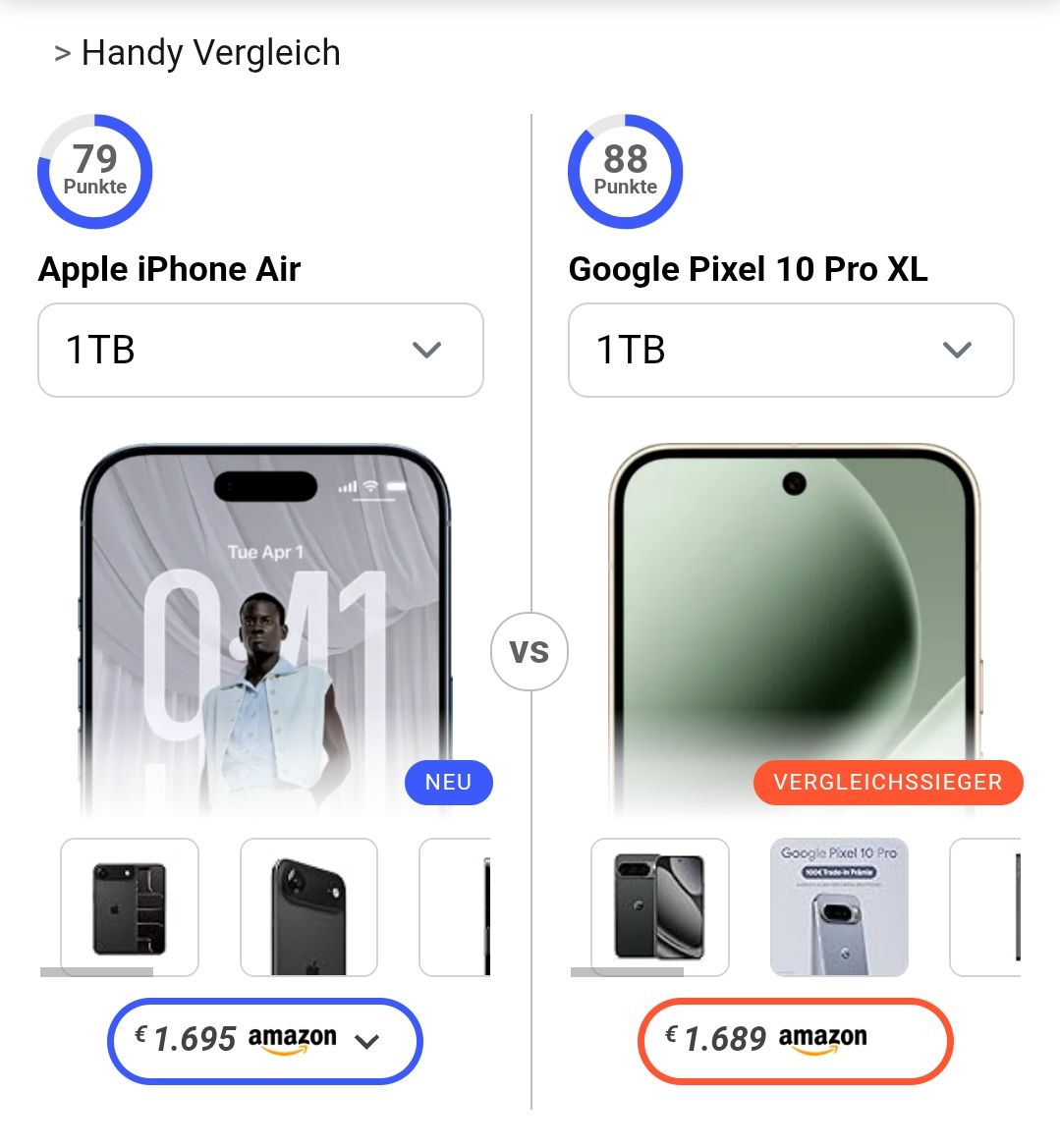
Task: Open the Handy Vergleich breadcrumb link
Action: coord(210,53)
